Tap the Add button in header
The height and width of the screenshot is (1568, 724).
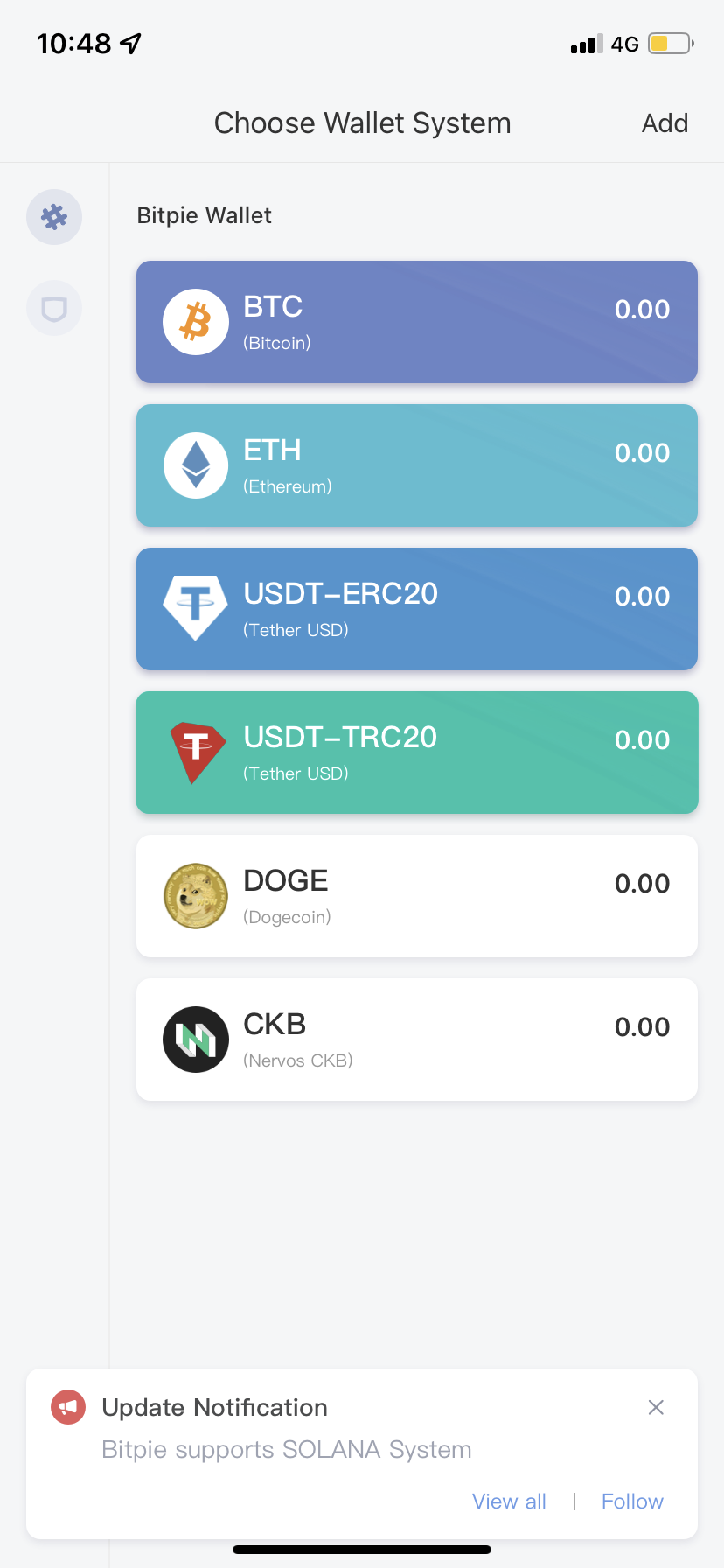coord(665,123)
